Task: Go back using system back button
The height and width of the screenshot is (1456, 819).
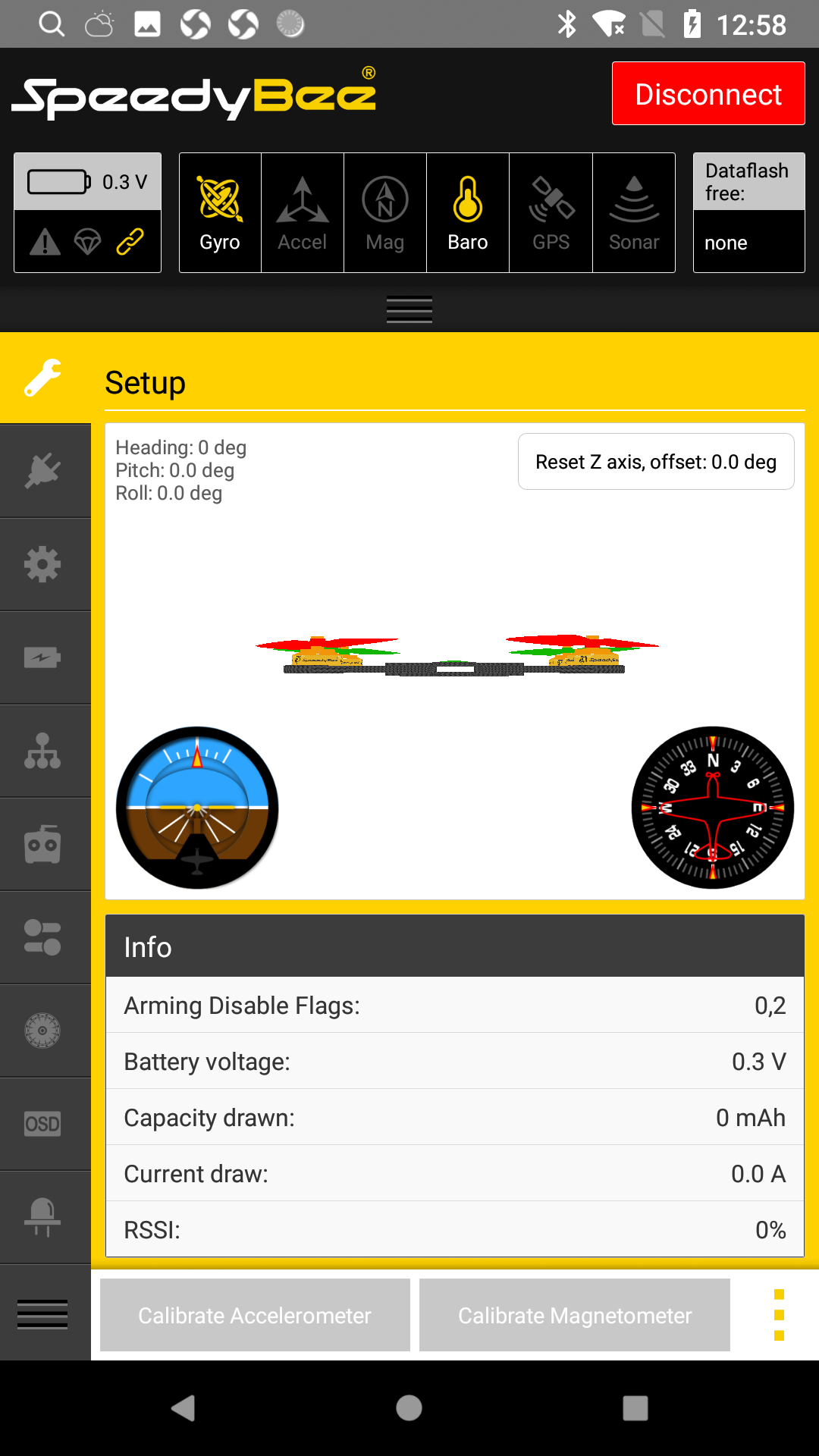Action: pyautogui.click(x=184, y=1408)
